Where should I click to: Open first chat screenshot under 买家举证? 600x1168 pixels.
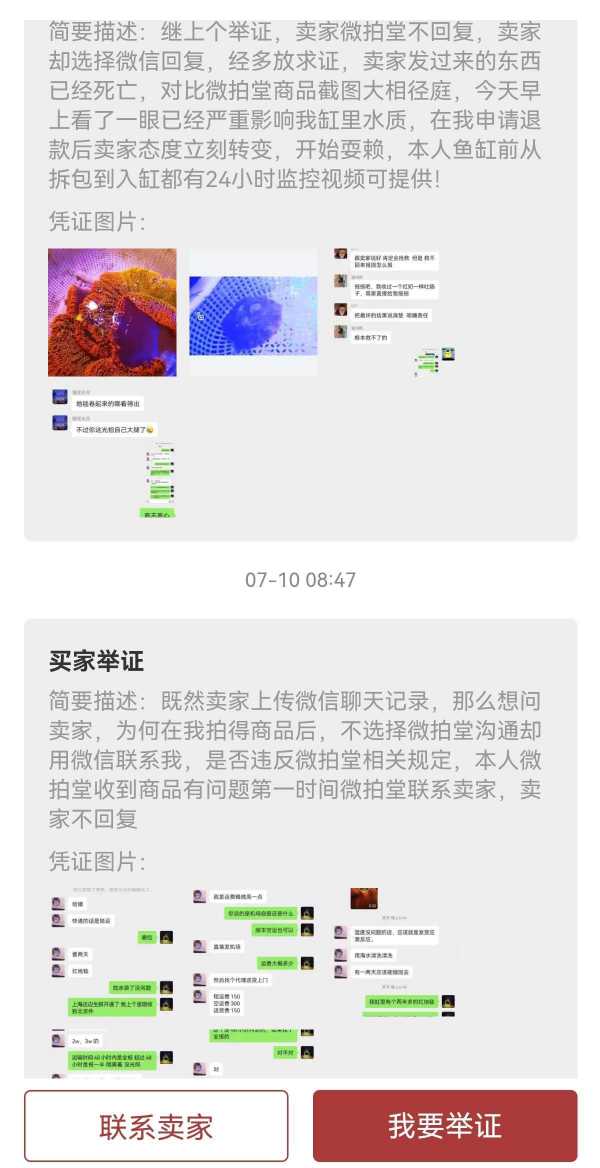(x=112, y=980)
